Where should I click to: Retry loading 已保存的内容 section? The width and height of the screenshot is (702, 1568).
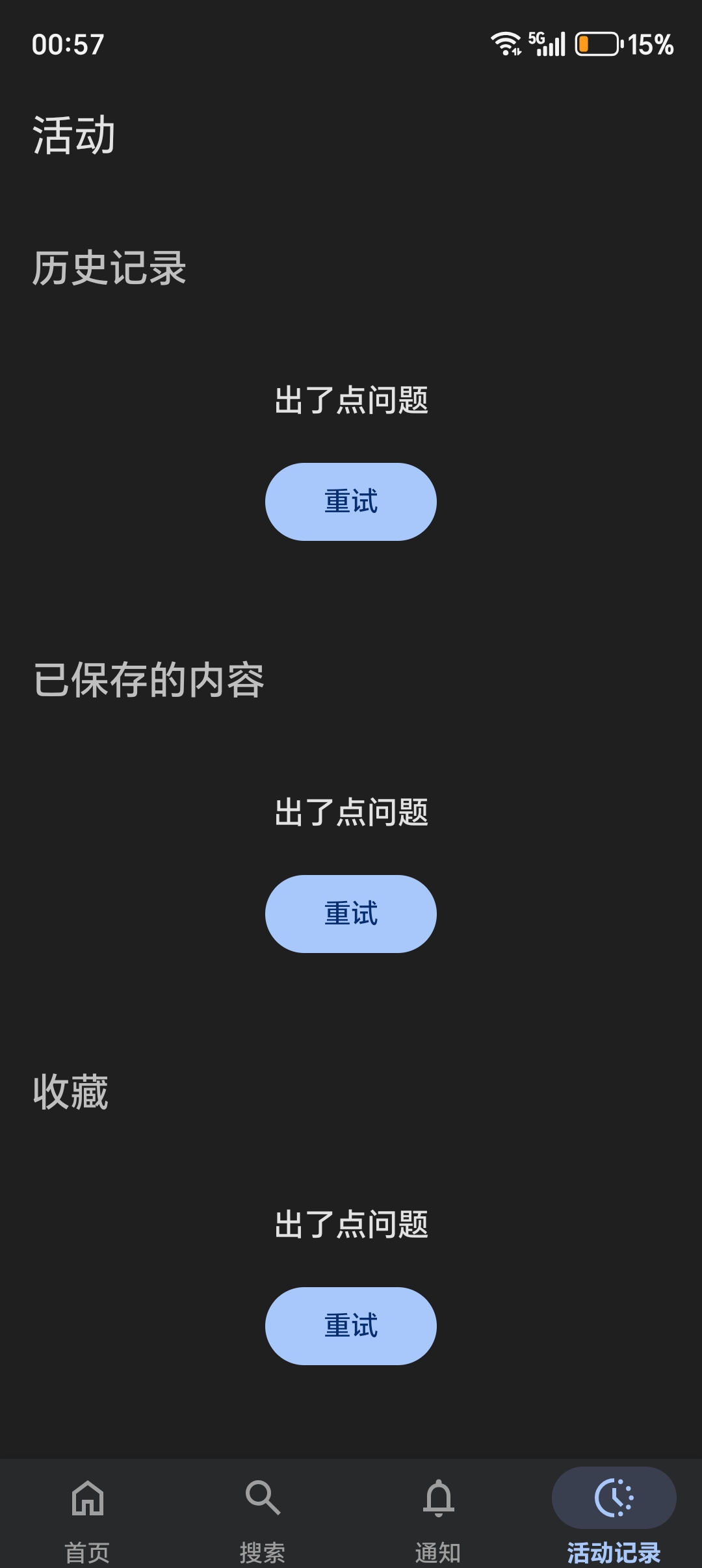(x=350, y=913)
